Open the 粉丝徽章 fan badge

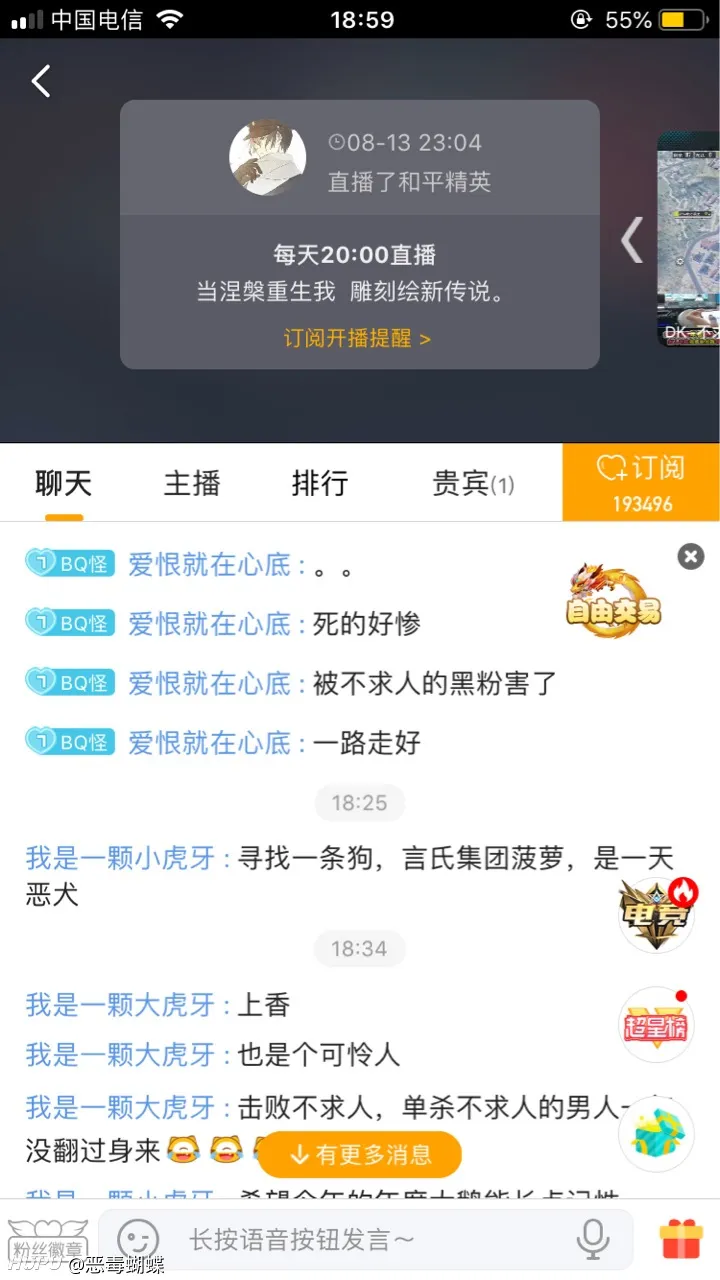[x=47, y=1241]
